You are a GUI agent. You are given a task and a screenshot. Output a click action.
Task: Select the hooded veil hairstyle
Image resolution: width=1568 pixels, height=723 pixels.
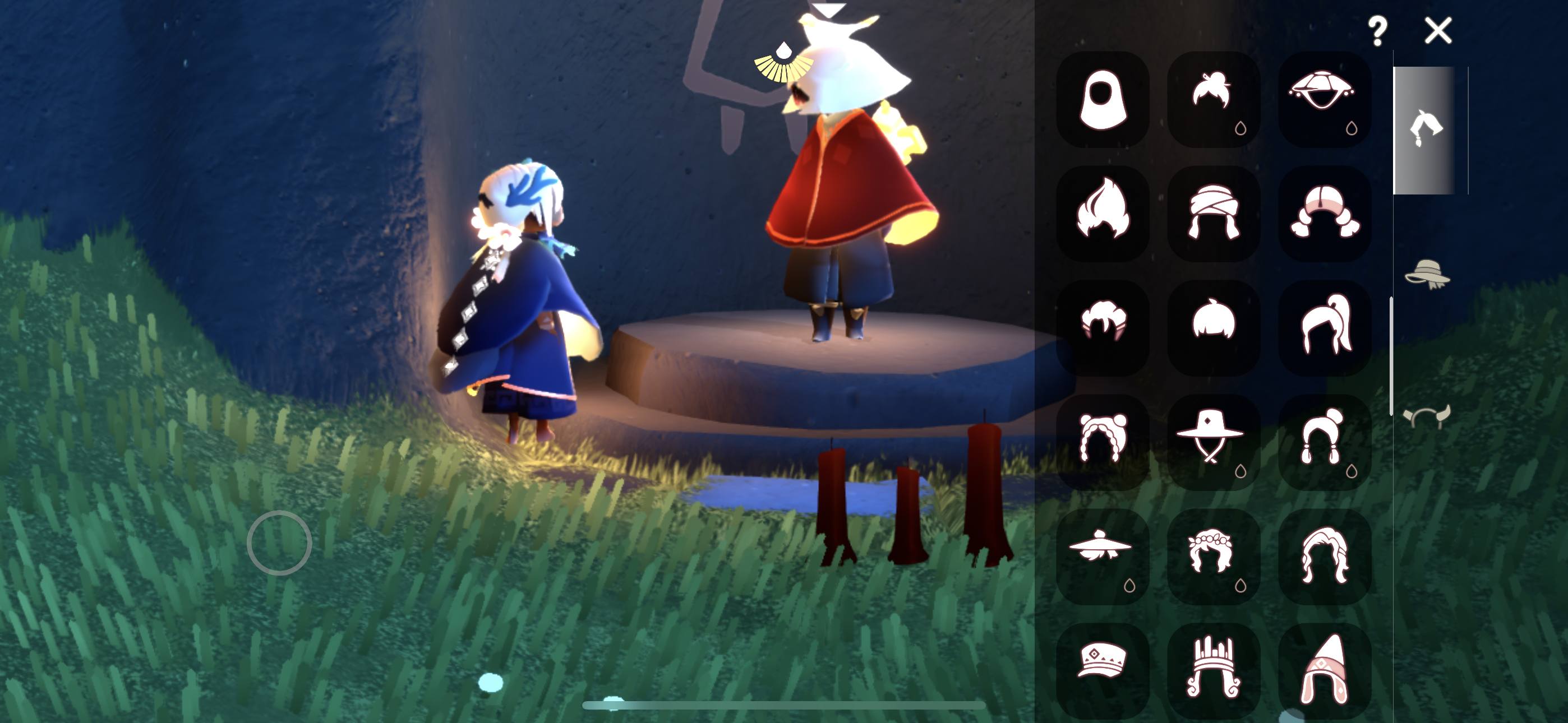click(1103, 99)
